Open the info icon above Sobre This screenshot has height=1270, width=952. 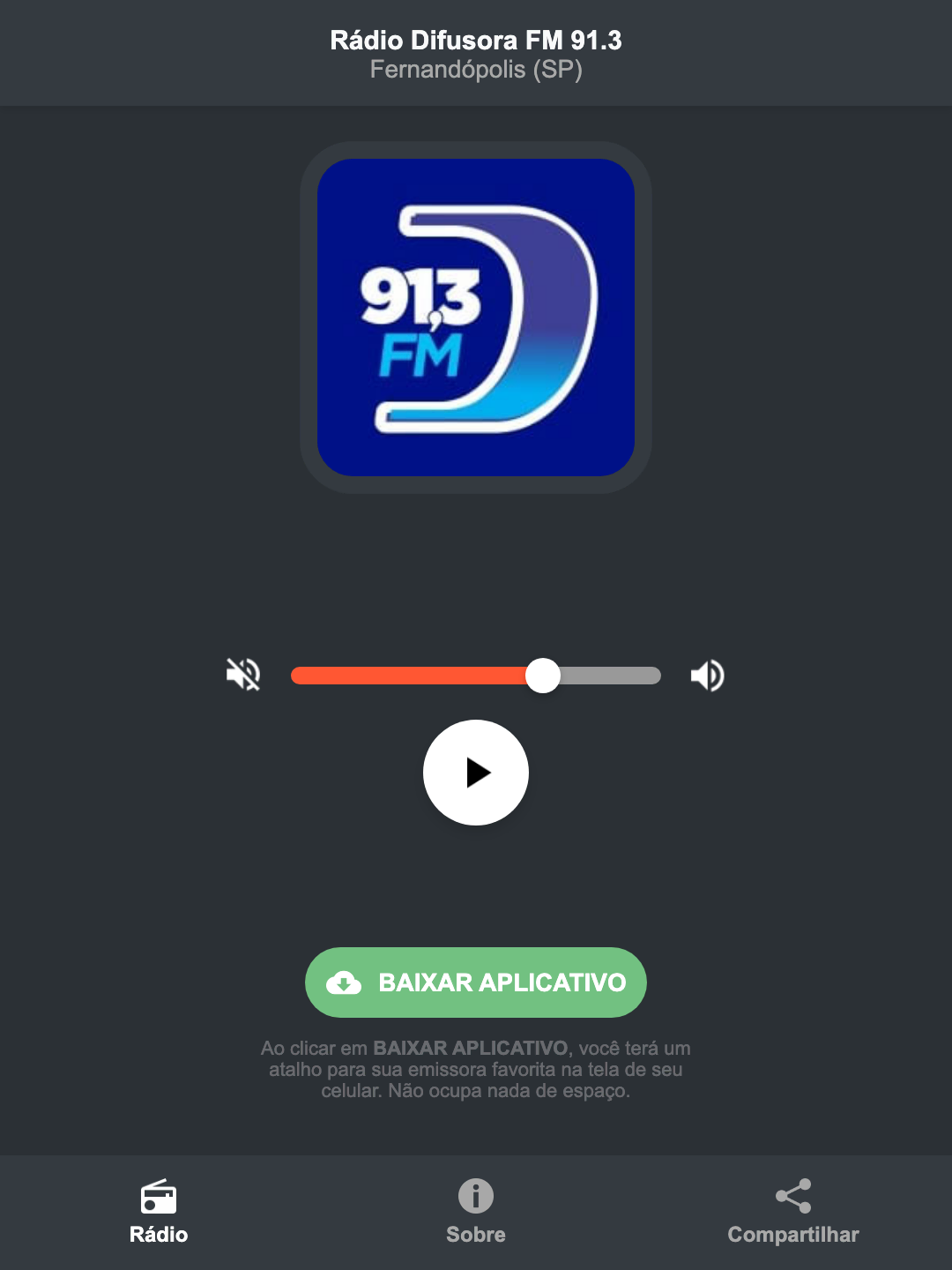(x=475, y=1198)
